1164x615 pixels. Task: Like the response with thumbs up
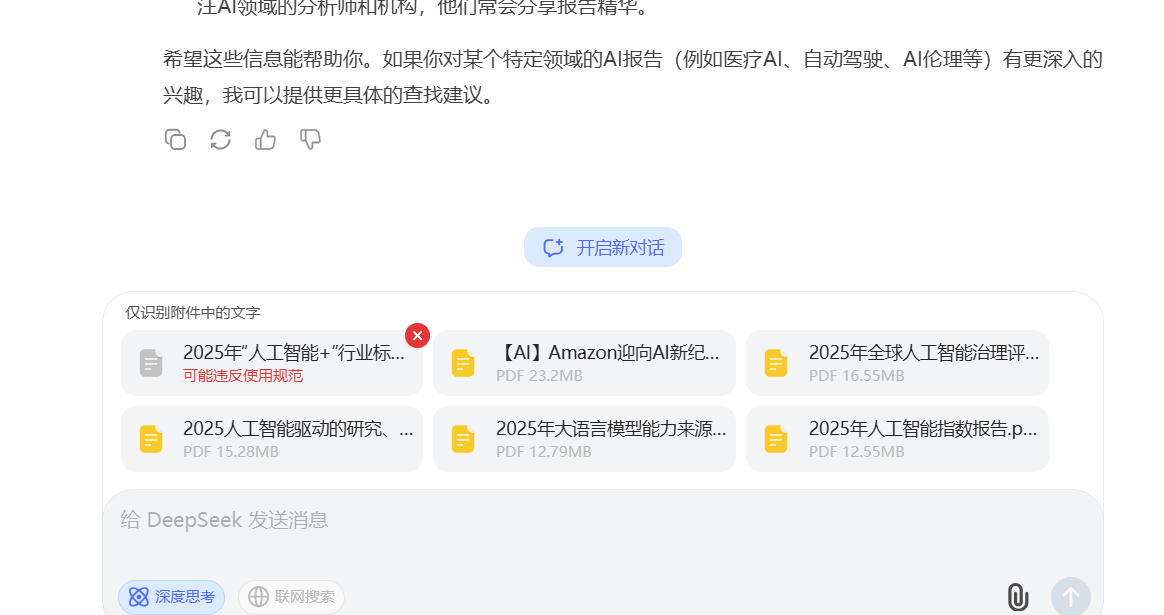click(265, 140)
